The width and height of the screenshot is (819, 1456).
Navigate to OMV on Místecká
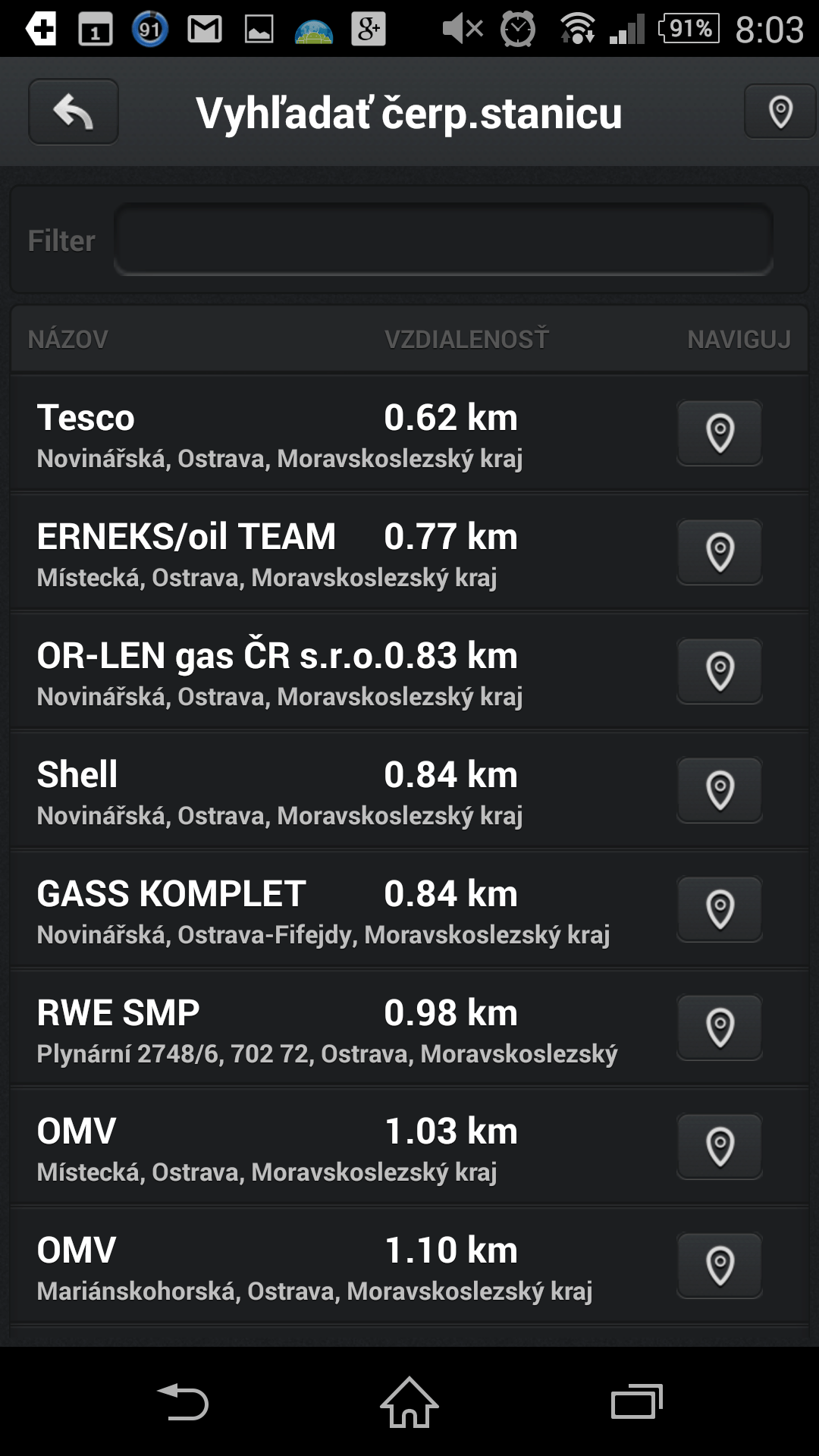(720, 1147)
